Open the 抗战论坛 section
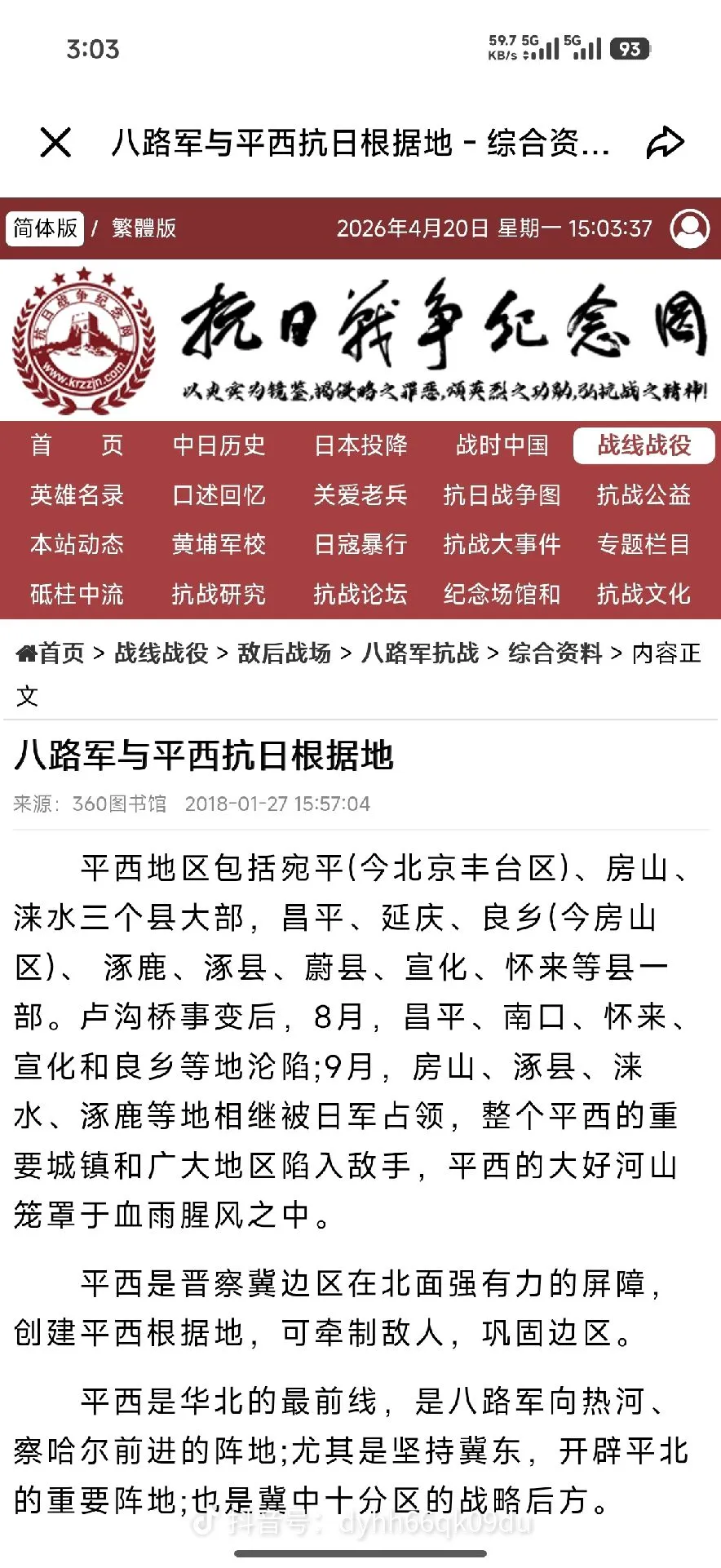Screen dimensions: 721x1568 [x=360, y=594]
